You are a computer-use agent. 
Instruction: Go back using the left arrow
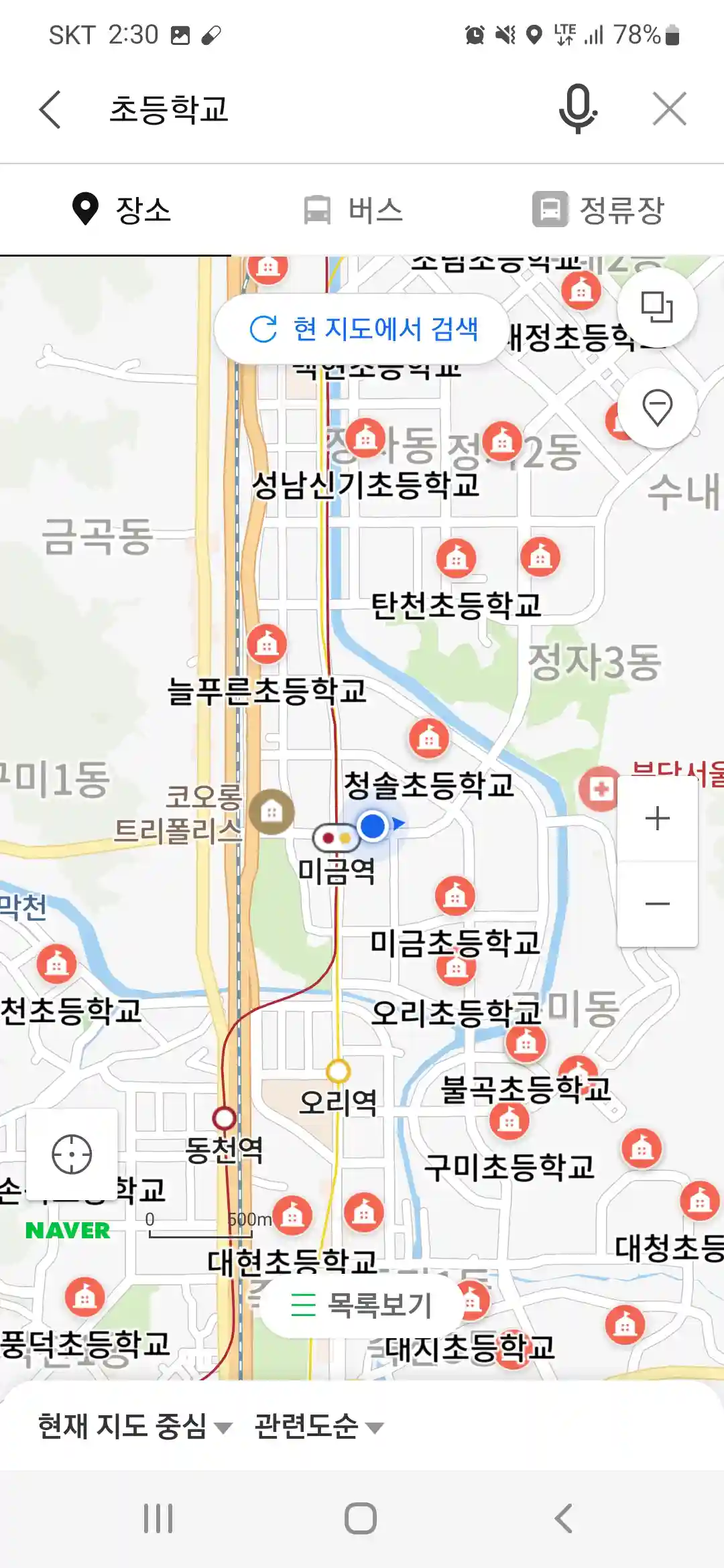coord(50,109)
